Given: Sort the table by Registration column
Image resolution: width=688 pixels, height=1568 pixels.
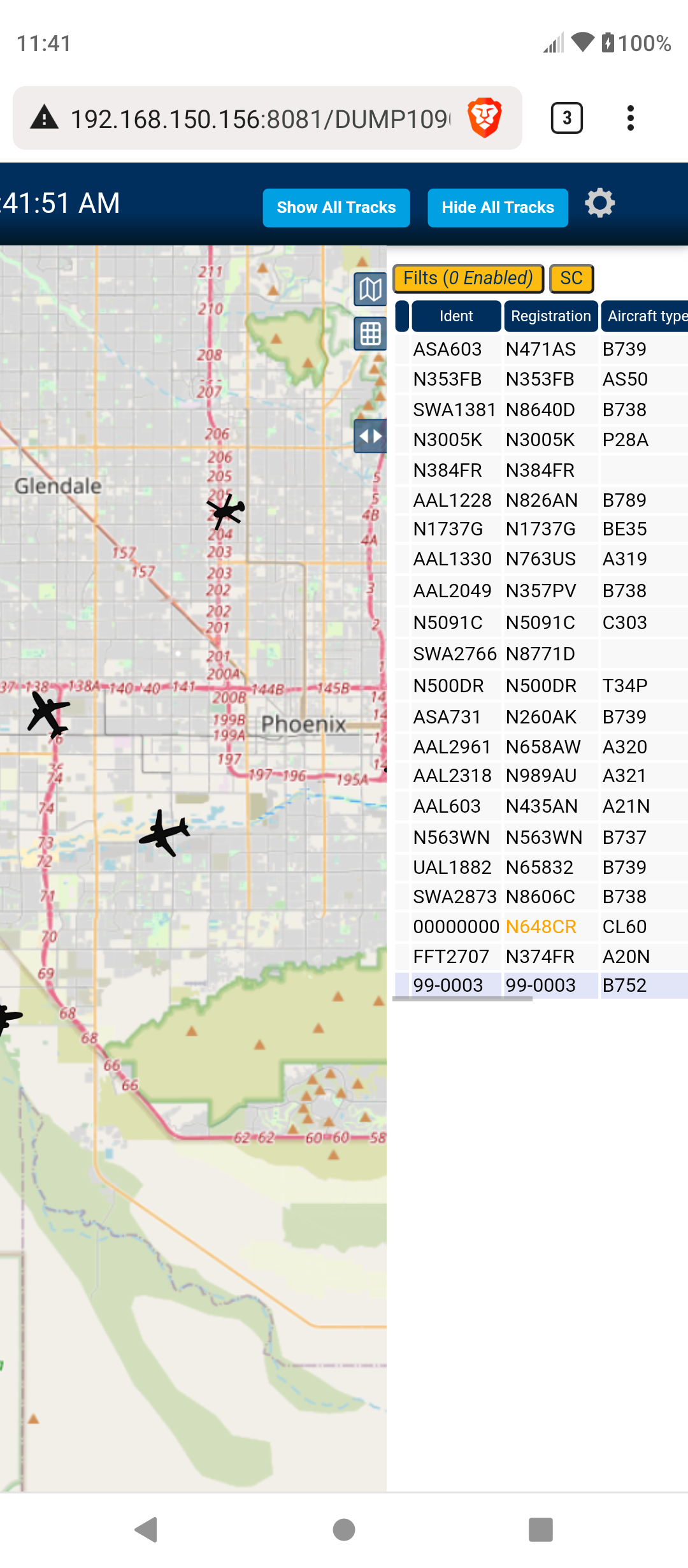Looking at the screenshot, I should coord(551,316).
